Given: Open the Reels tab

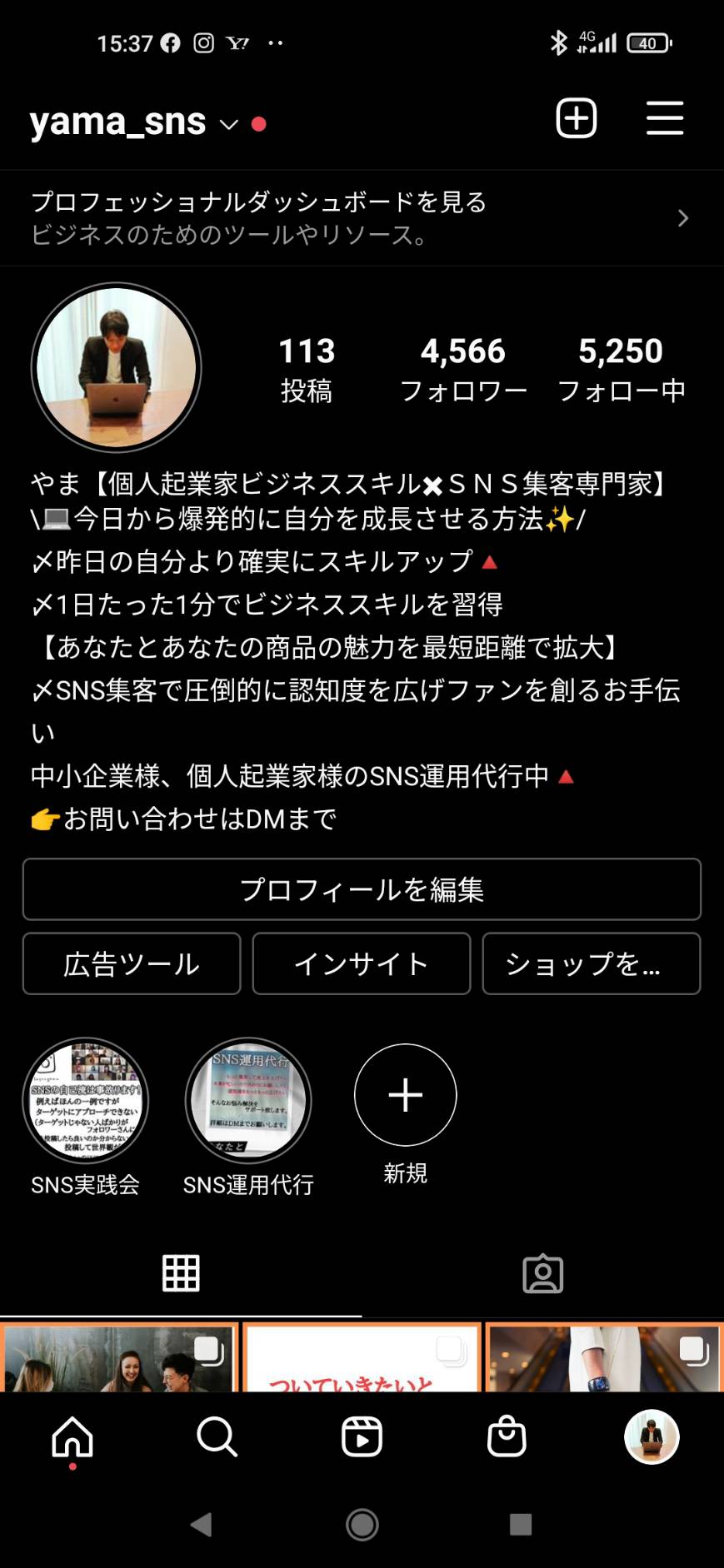Looking at the screenshot, I should point(362,1436).
